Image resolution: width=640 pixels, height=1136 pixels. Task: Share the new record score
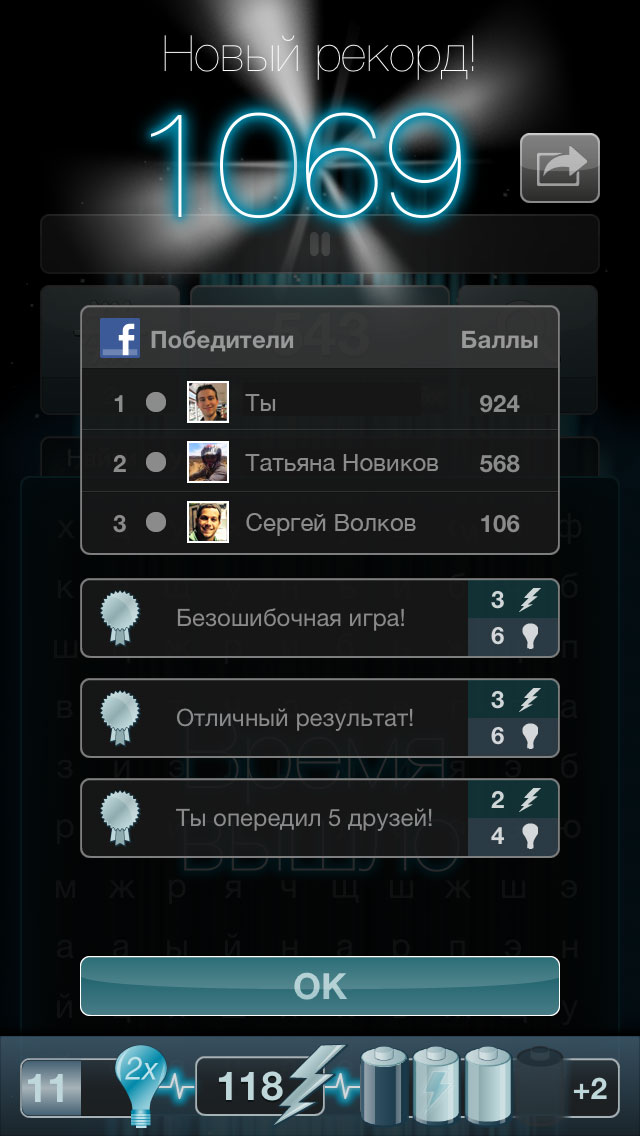[560, 167]
